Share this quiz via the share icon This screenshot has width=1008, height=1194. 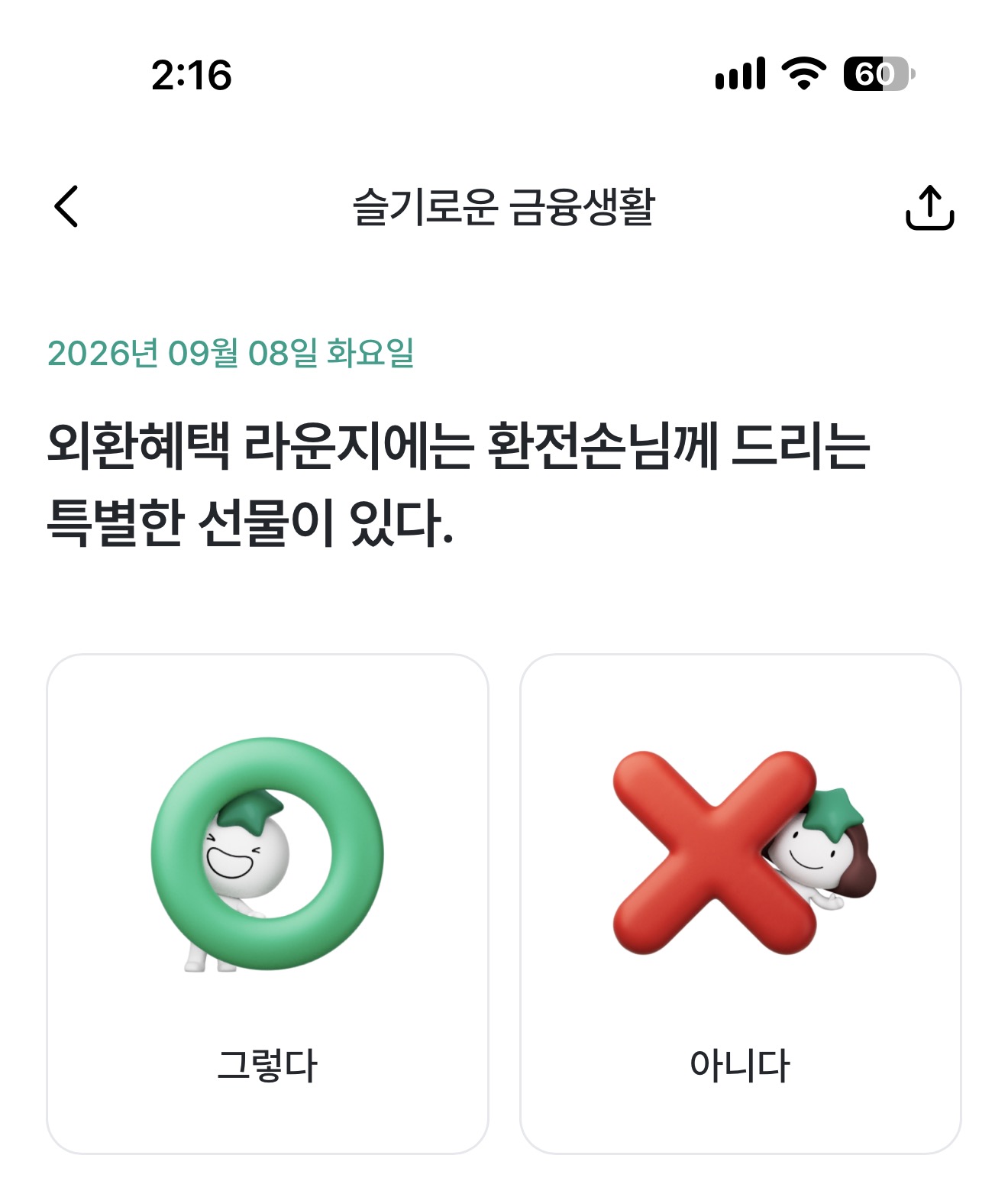[x=929, y=207]
